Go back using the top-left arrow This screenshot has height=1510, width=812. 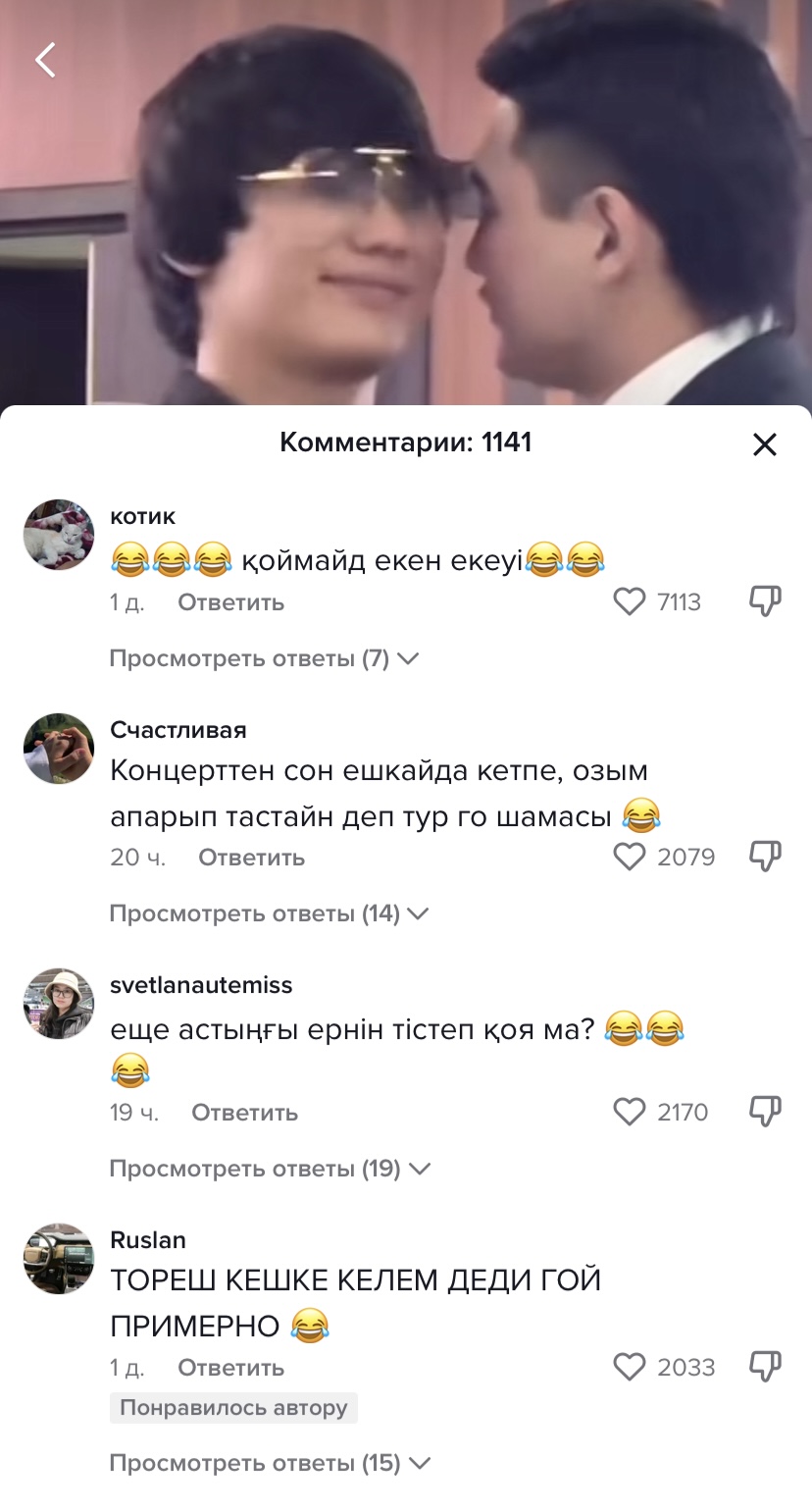pyautogui.click(x=45, y=60)
